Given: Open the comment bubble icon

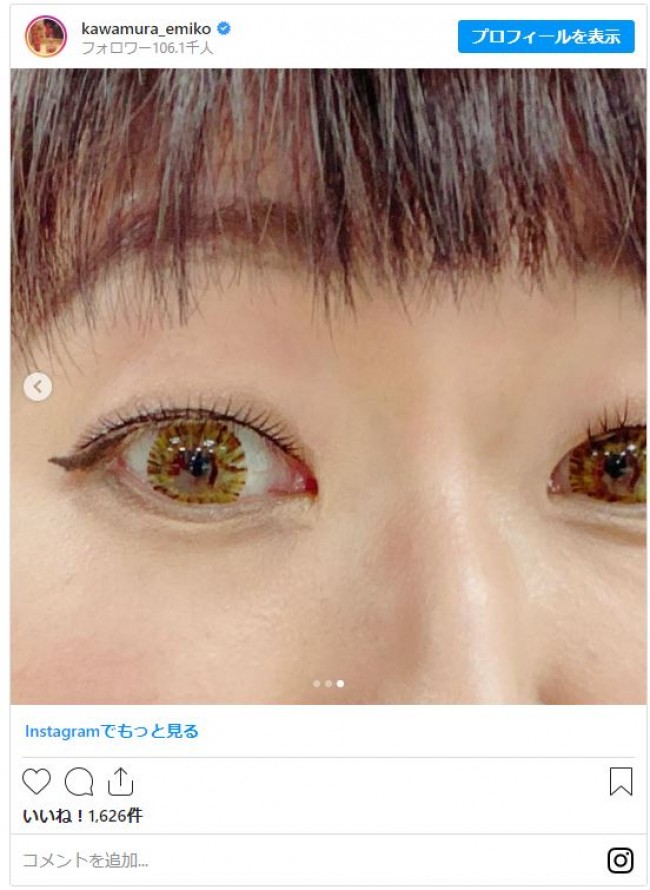Looking at the screenshot, I should [78, 782].
